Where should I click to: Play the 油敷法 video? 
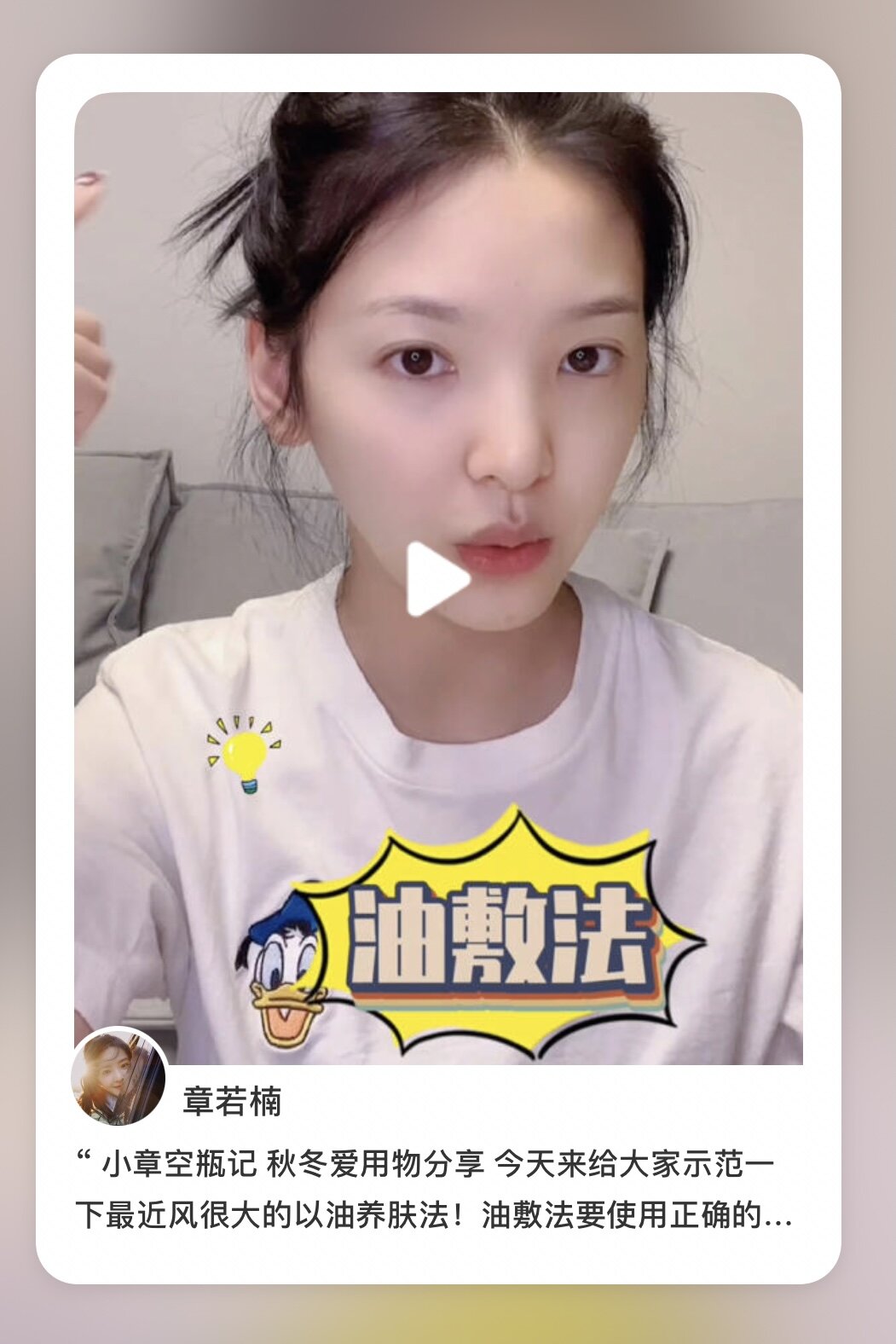(436, 579)
